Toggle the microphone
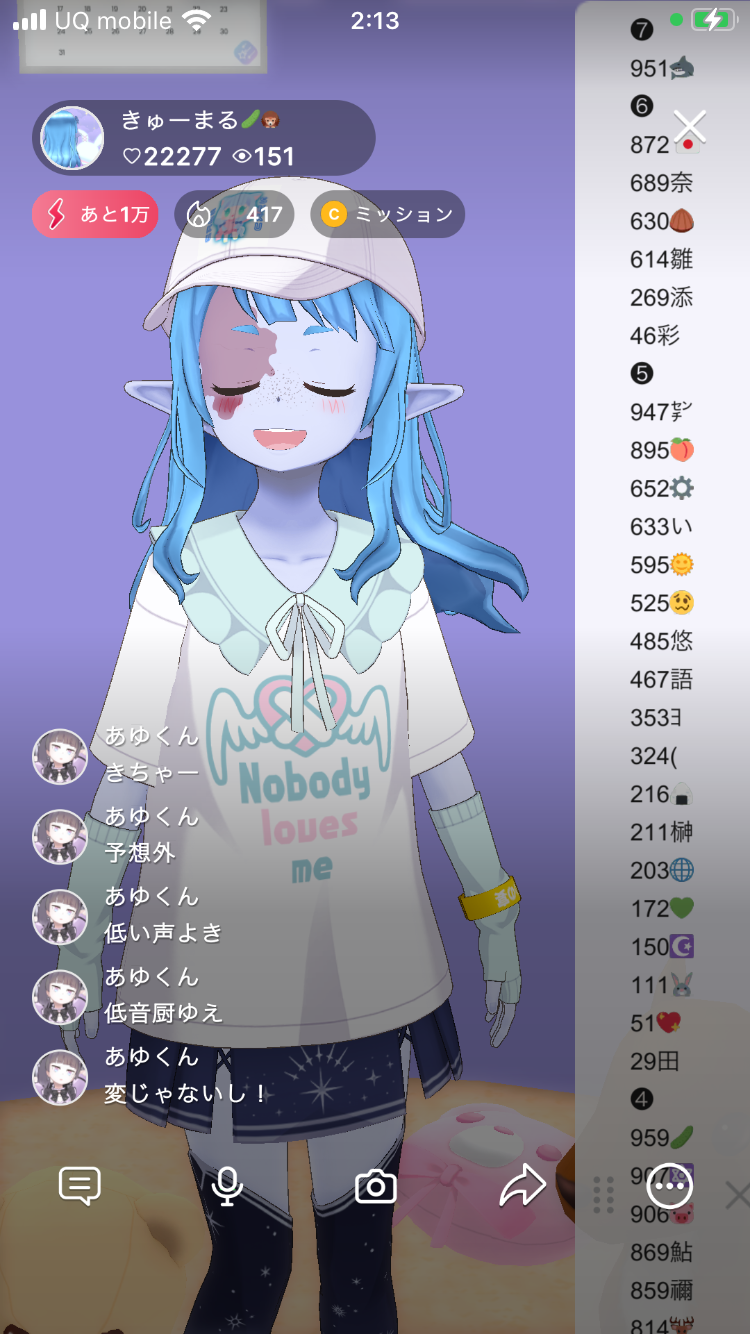The height and width of the screenshot is (1334, 750). click(227, 1187)
